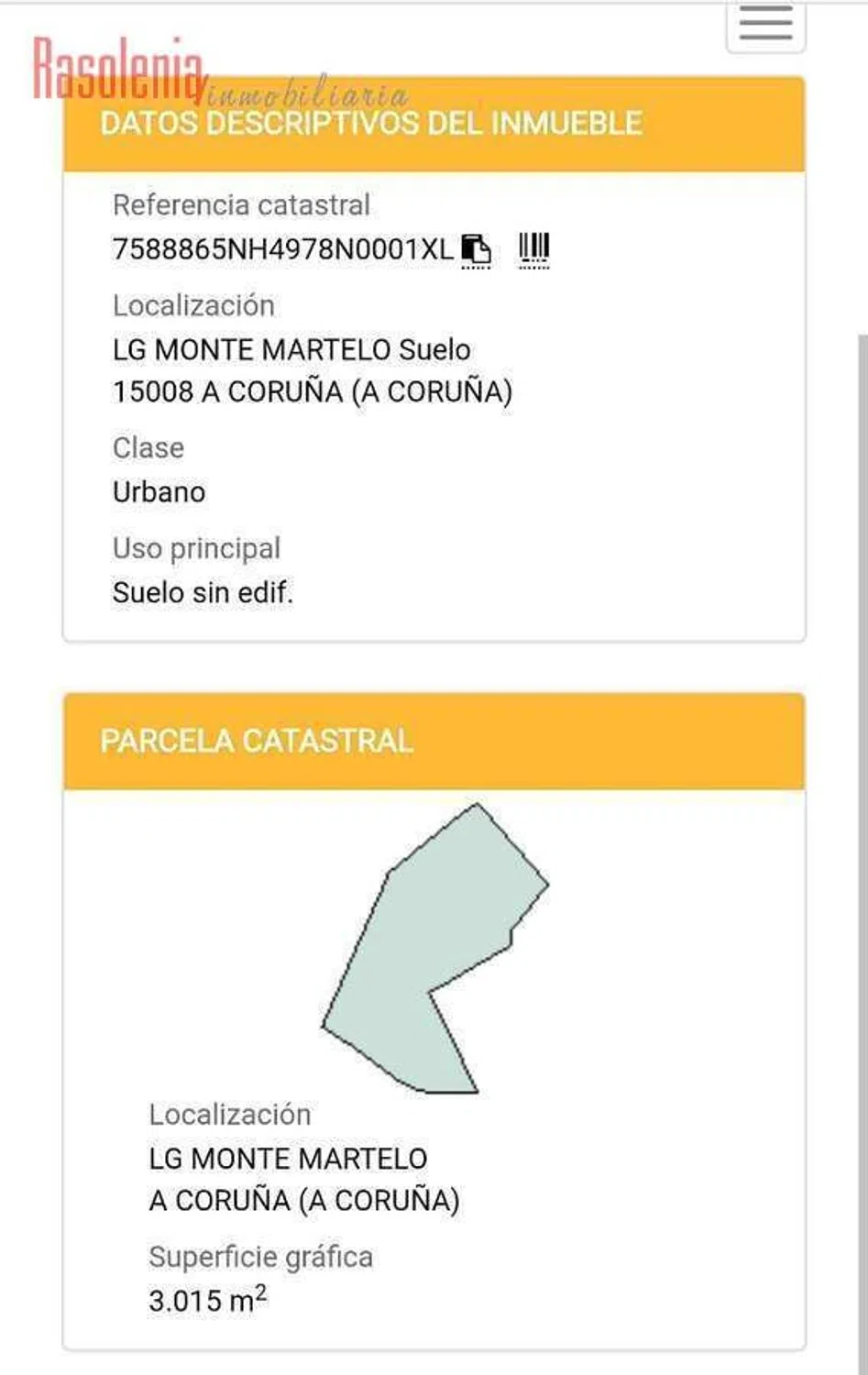Copy the referencia catastral to clipboard
This screenshot has height=1375, width=868.
pyautogui.click(x=476, y=249)
